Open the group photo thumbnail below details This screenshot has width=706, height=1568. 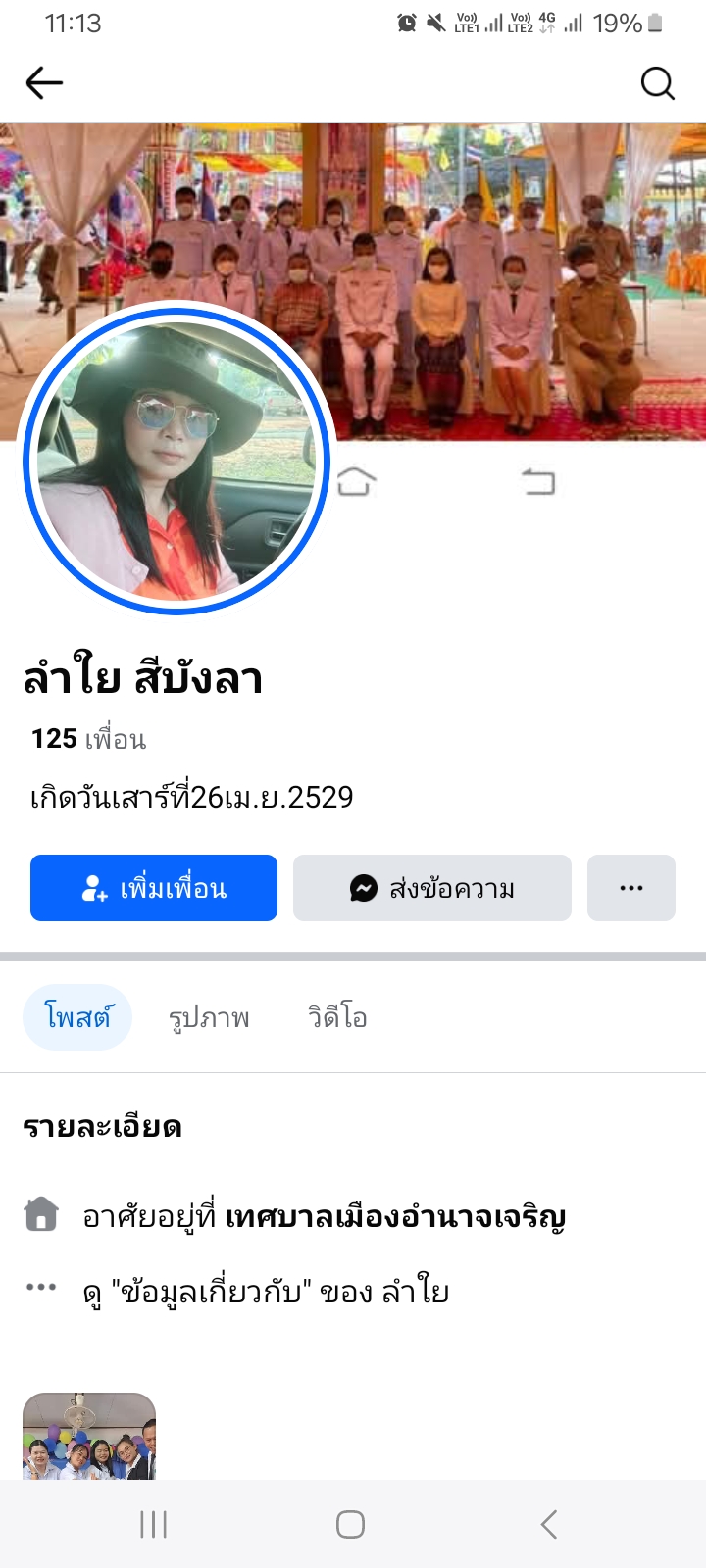(x=89, y=1437)
